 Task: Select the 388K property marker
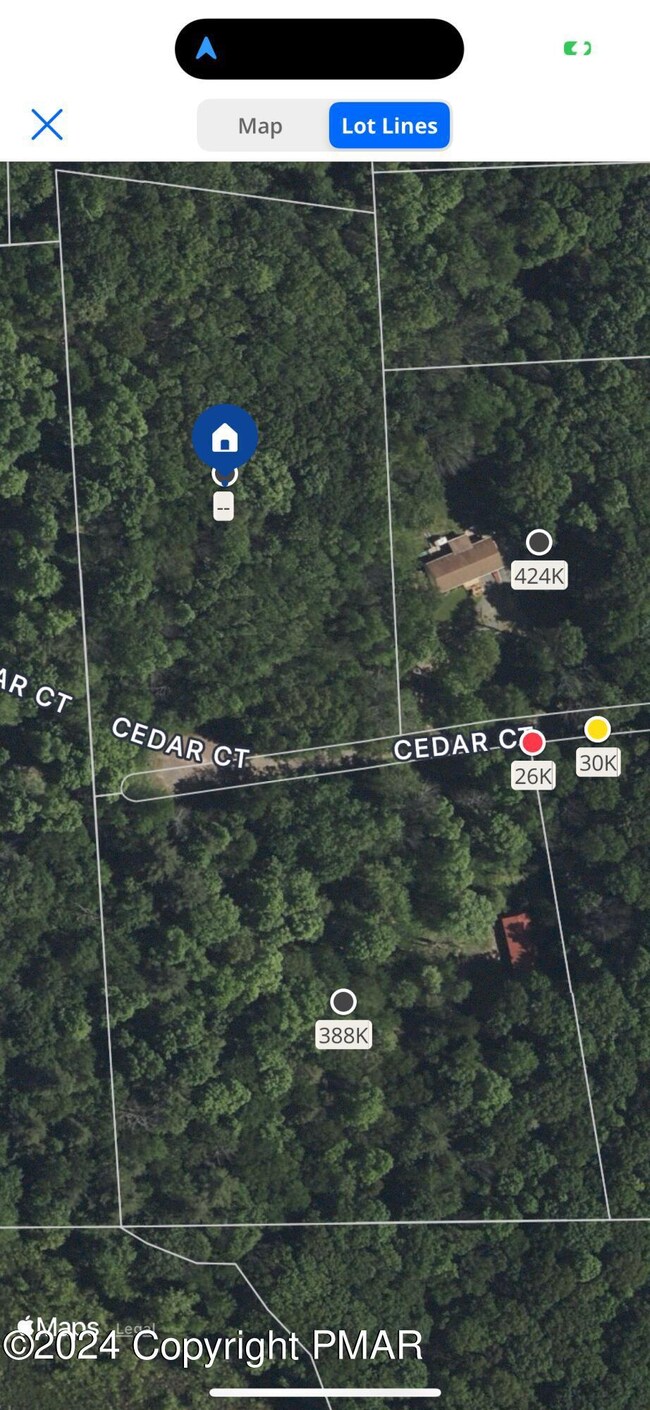pyautogui.click(x=343, y=1002)
